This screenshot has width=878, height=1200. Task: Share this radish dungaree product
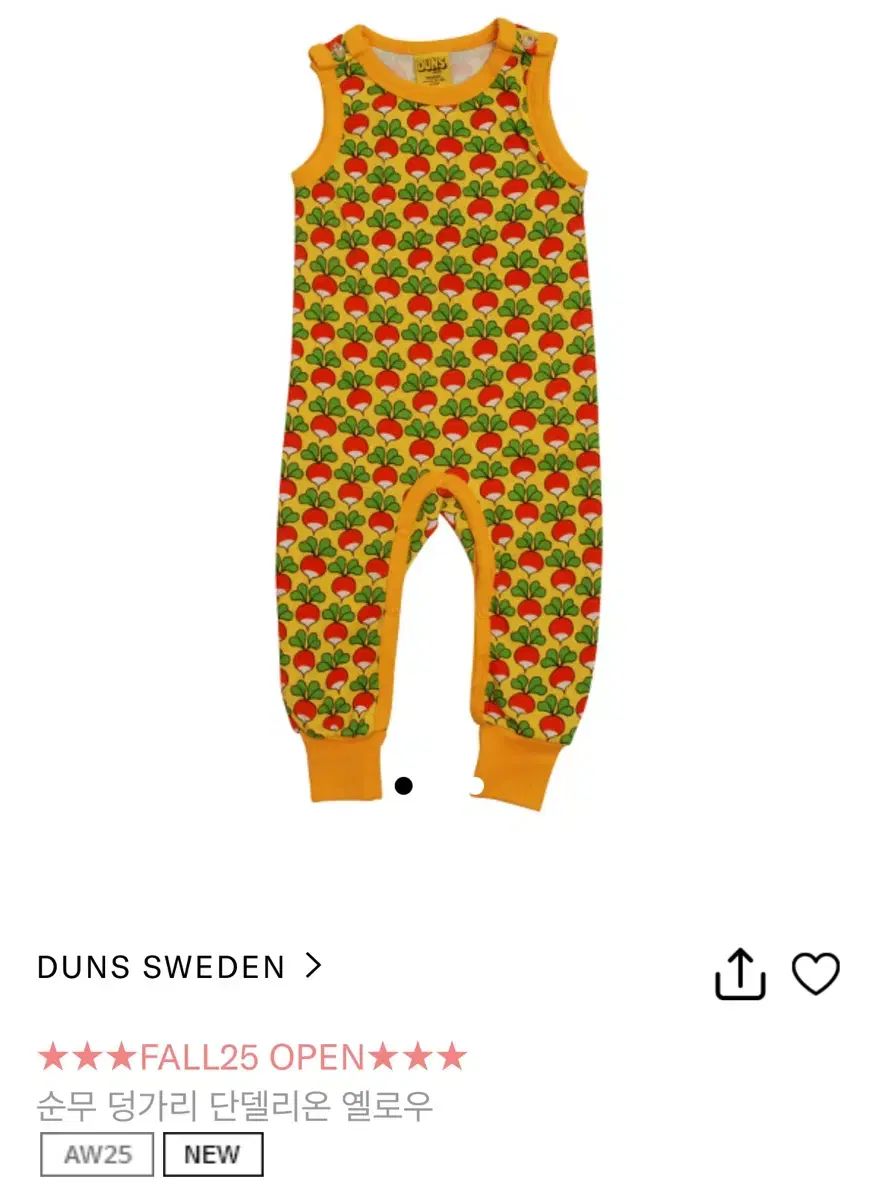[740, 973]
